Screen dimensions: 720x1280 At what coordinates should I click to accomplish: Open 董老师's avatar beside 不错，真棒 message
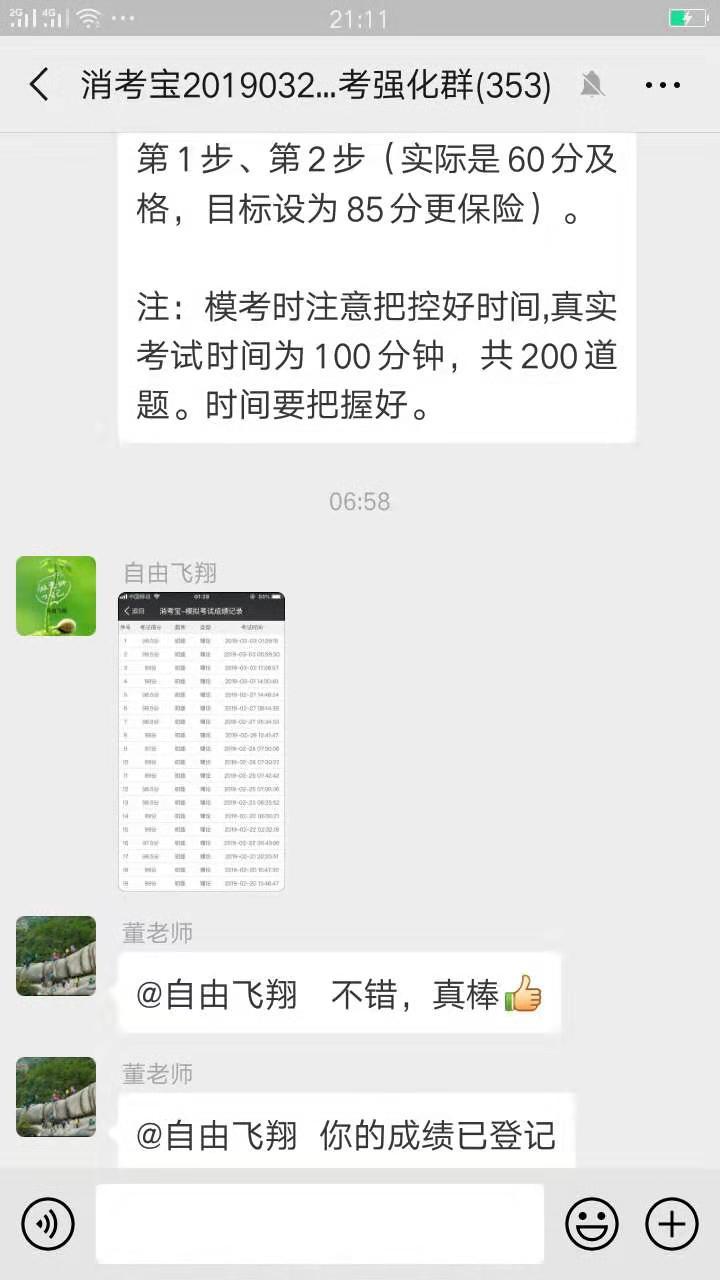point(56,956)
